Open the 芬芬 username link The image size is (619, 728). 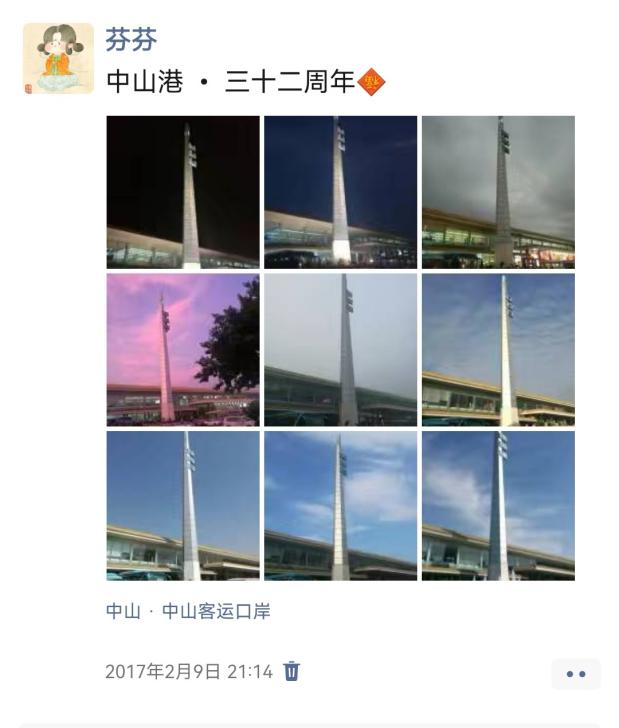[x=131, y=40]
